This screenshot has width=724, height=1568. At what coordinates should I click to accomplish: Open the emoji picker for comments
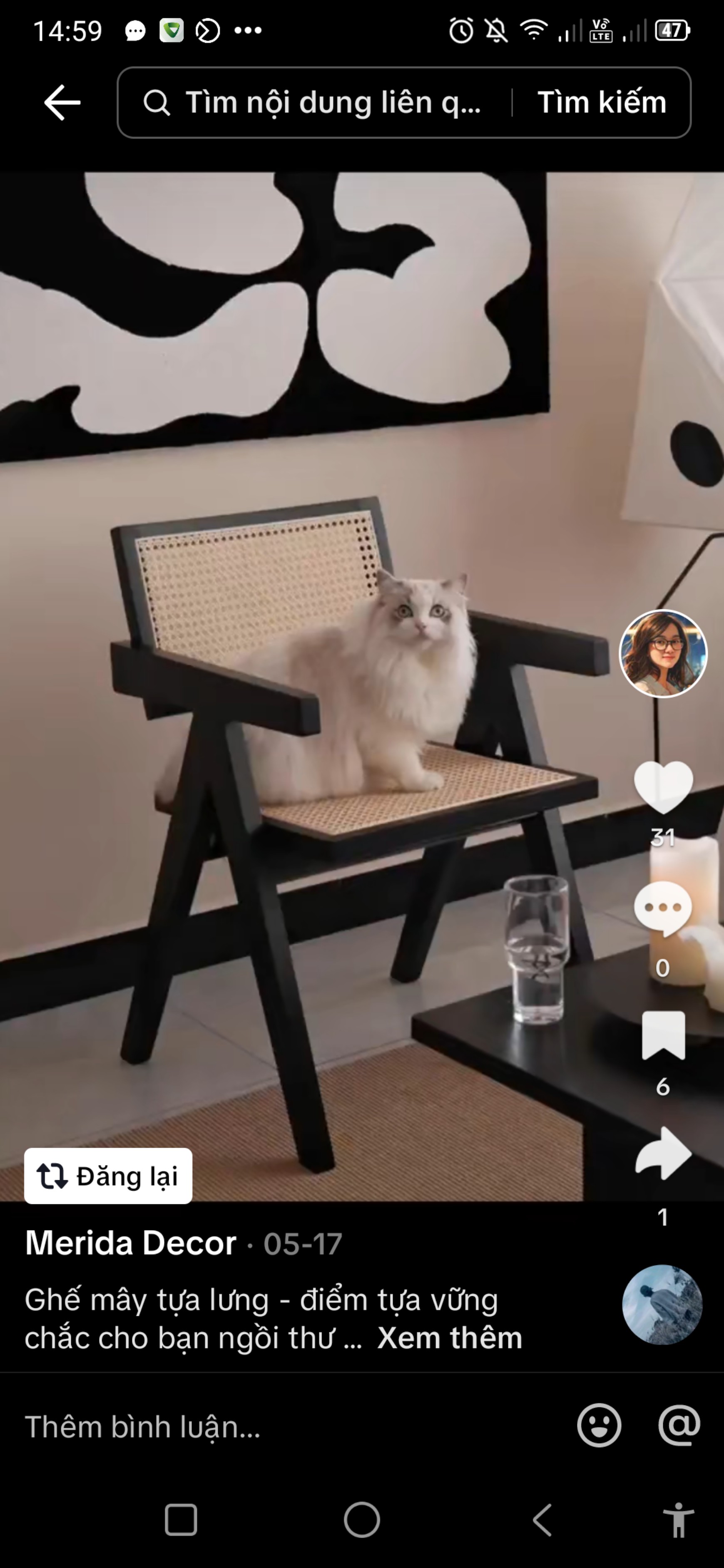(x=599, y=1426)
